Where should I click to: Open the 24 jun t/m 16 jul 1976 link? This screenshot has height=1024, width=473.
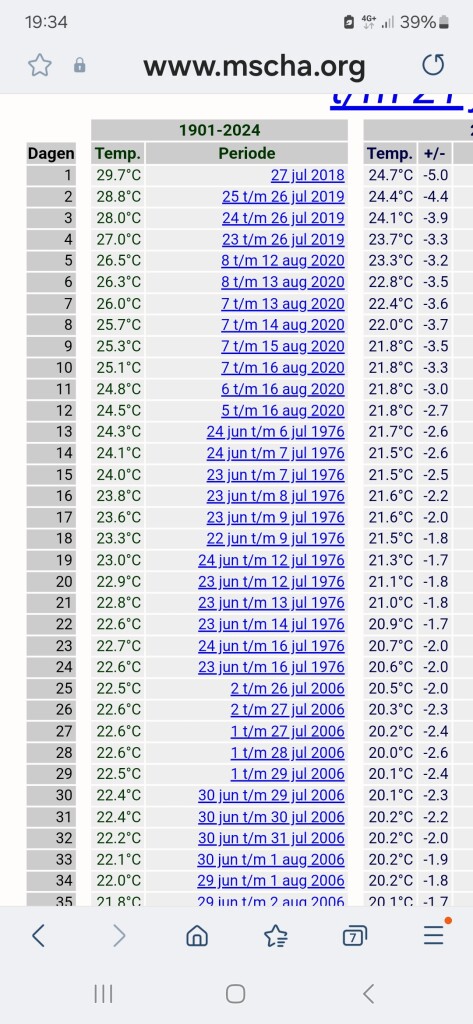pyautogui.click(x=271, y=646)
